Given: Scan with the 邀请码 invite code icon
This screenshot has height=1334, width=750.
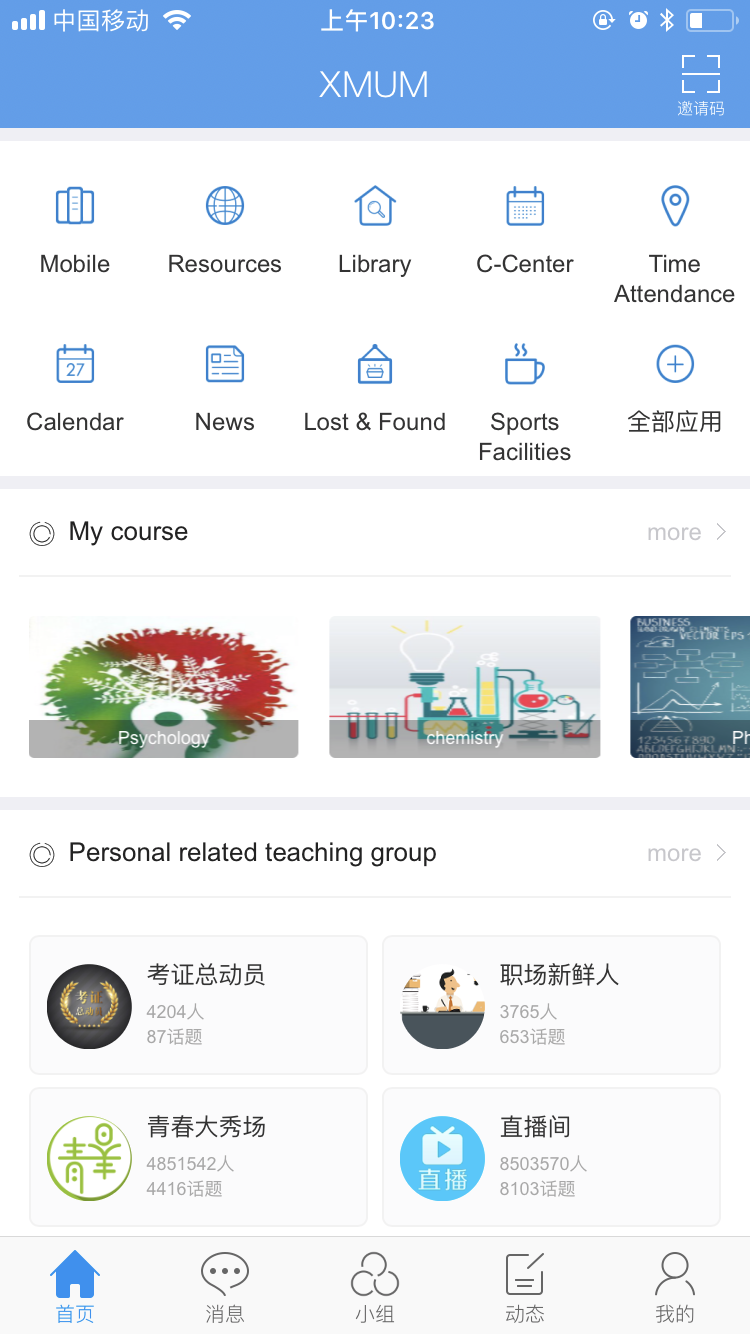Looking at the screenshot, I should (x=700, y=80).
